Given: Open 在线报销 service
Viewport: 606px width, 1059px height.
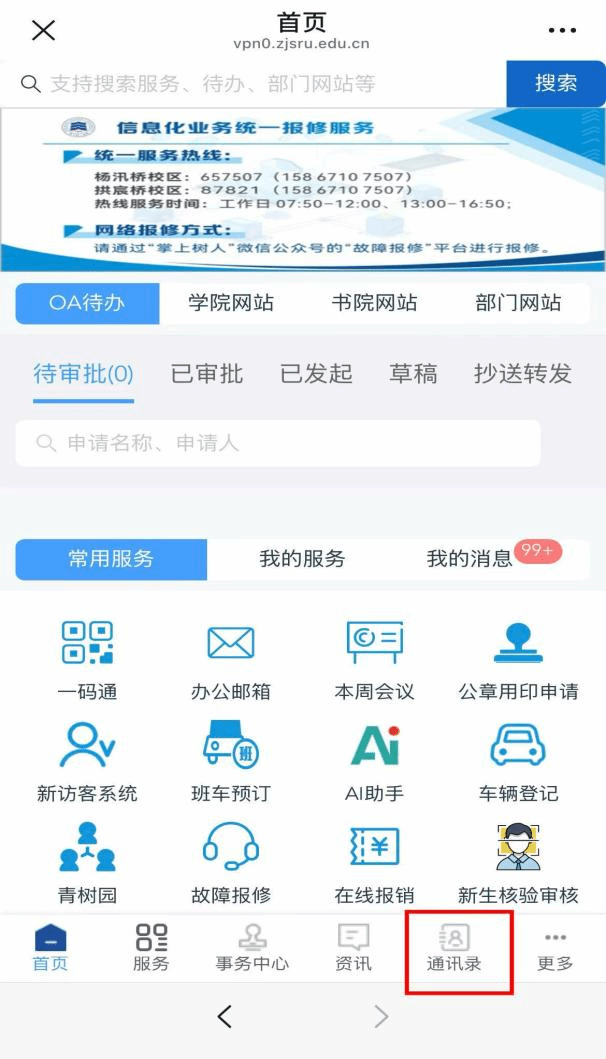Looking at the screenshot, I should pyautogui.click(x=374, y=862).
